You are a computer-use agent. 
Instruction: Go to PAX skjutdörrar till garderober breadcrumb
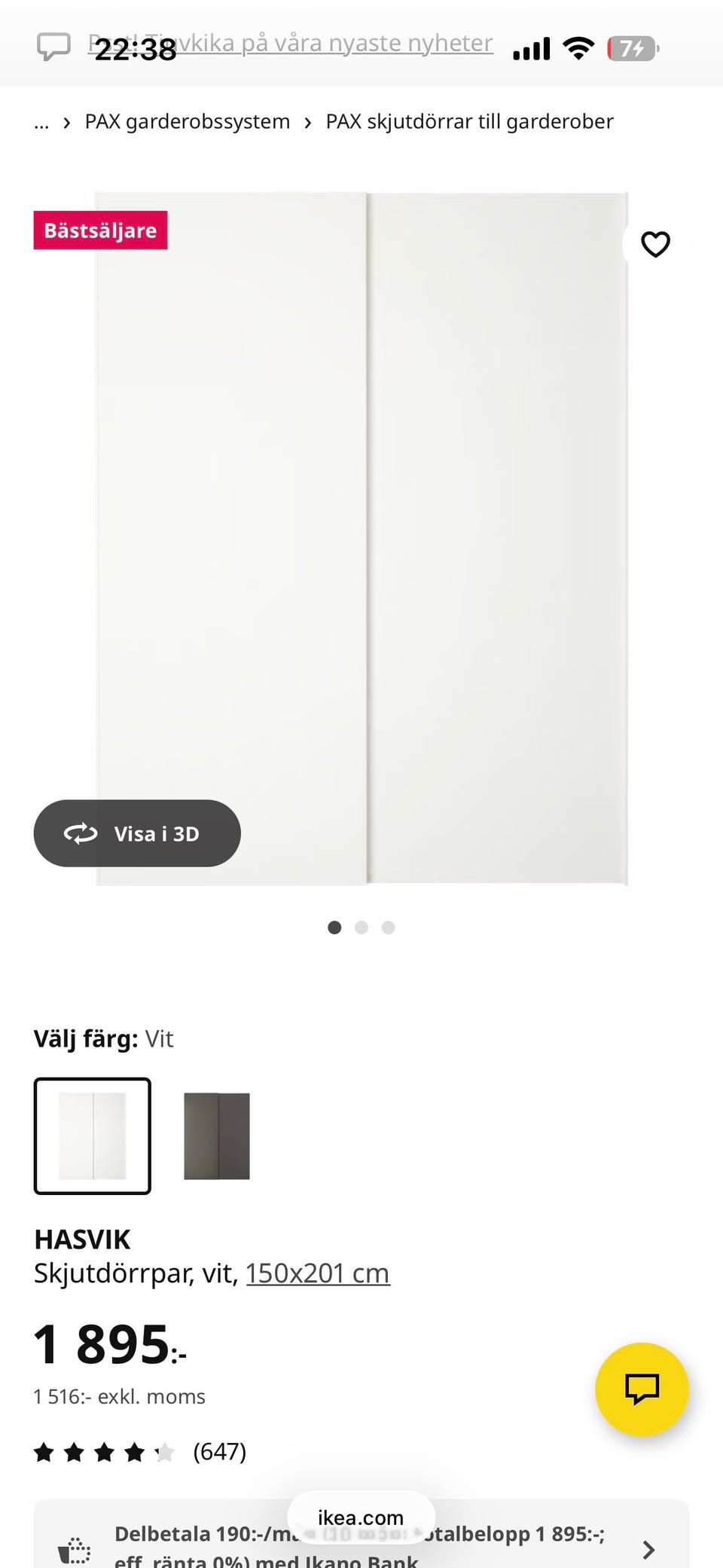tap(469, 121)
